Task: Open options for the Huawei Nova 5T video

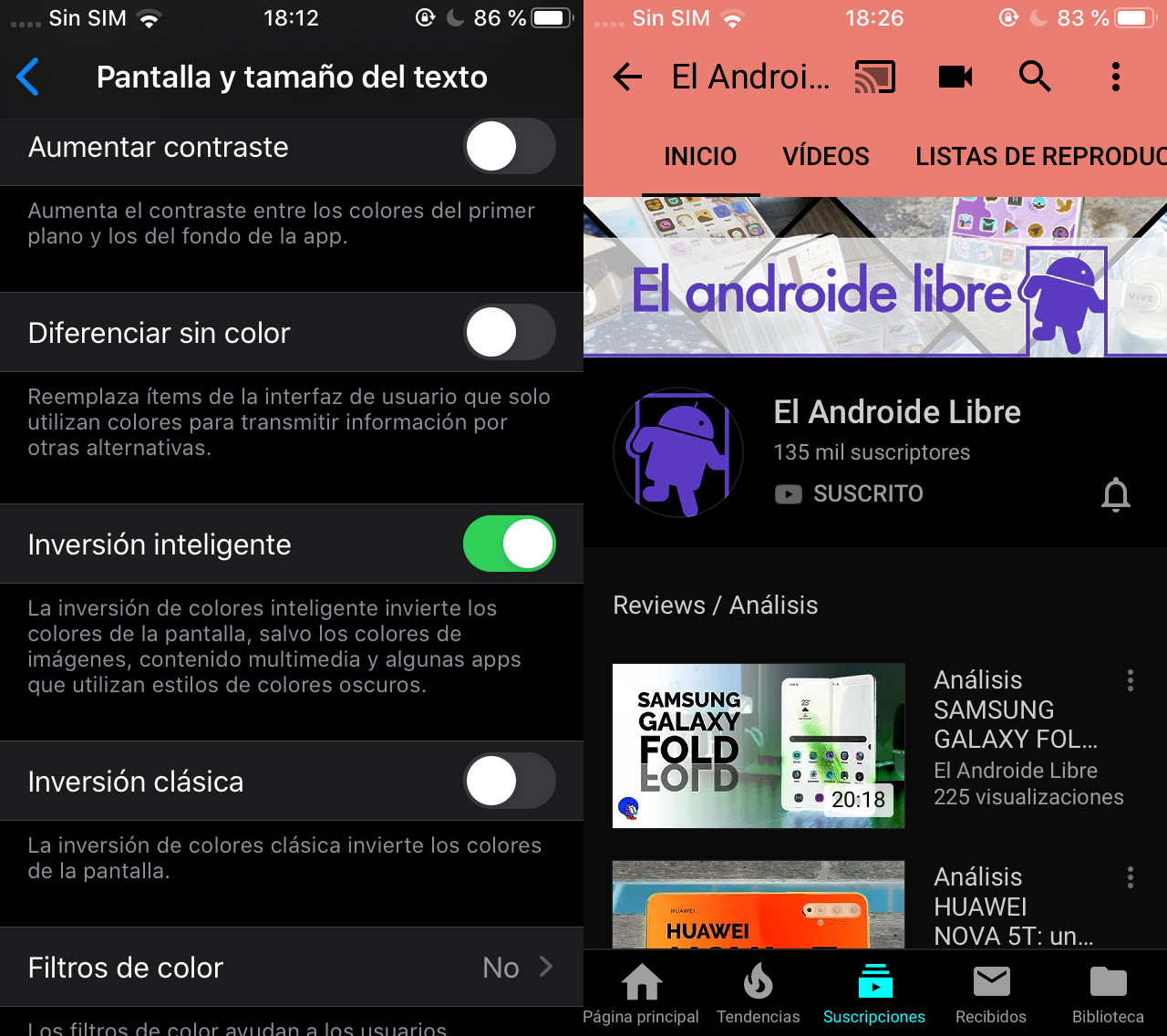Action: click(x=1131, y=877)
